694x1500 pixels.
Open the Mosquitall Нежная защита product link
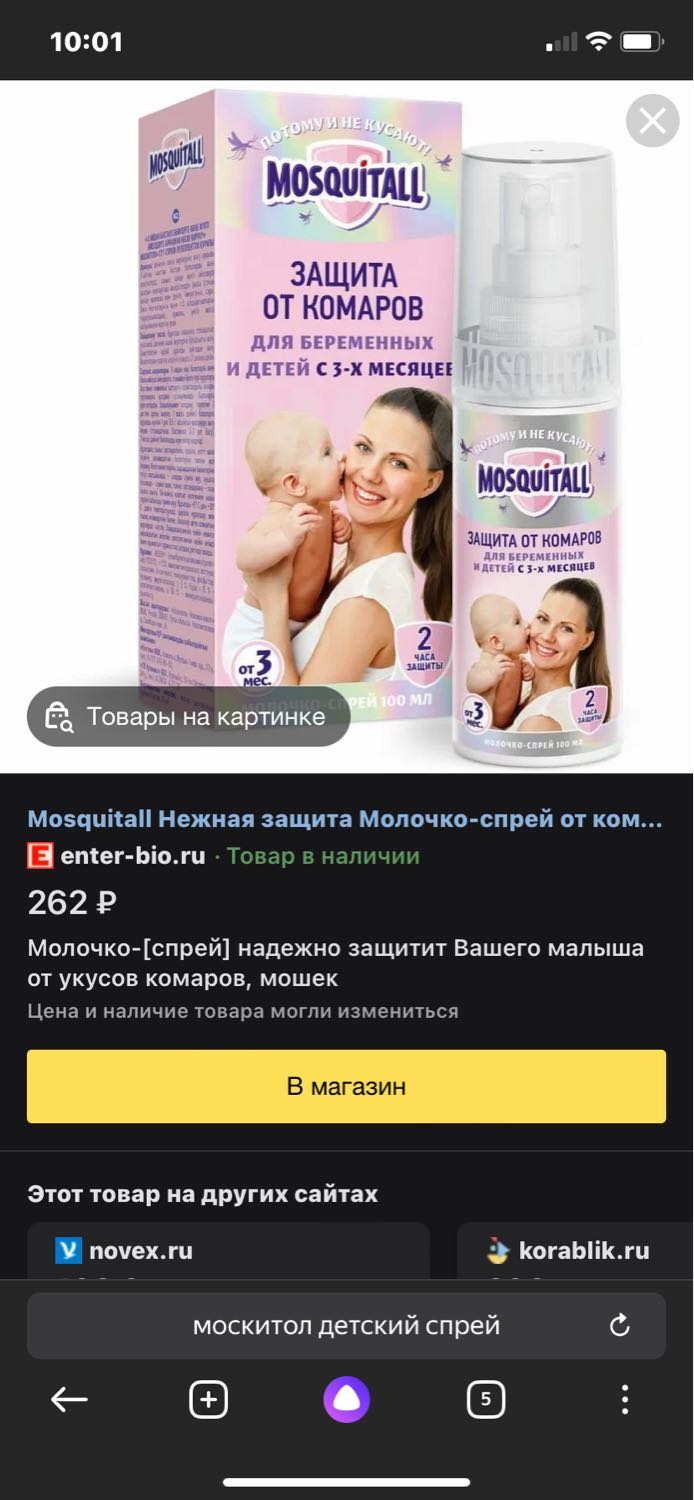click(345, 819)
